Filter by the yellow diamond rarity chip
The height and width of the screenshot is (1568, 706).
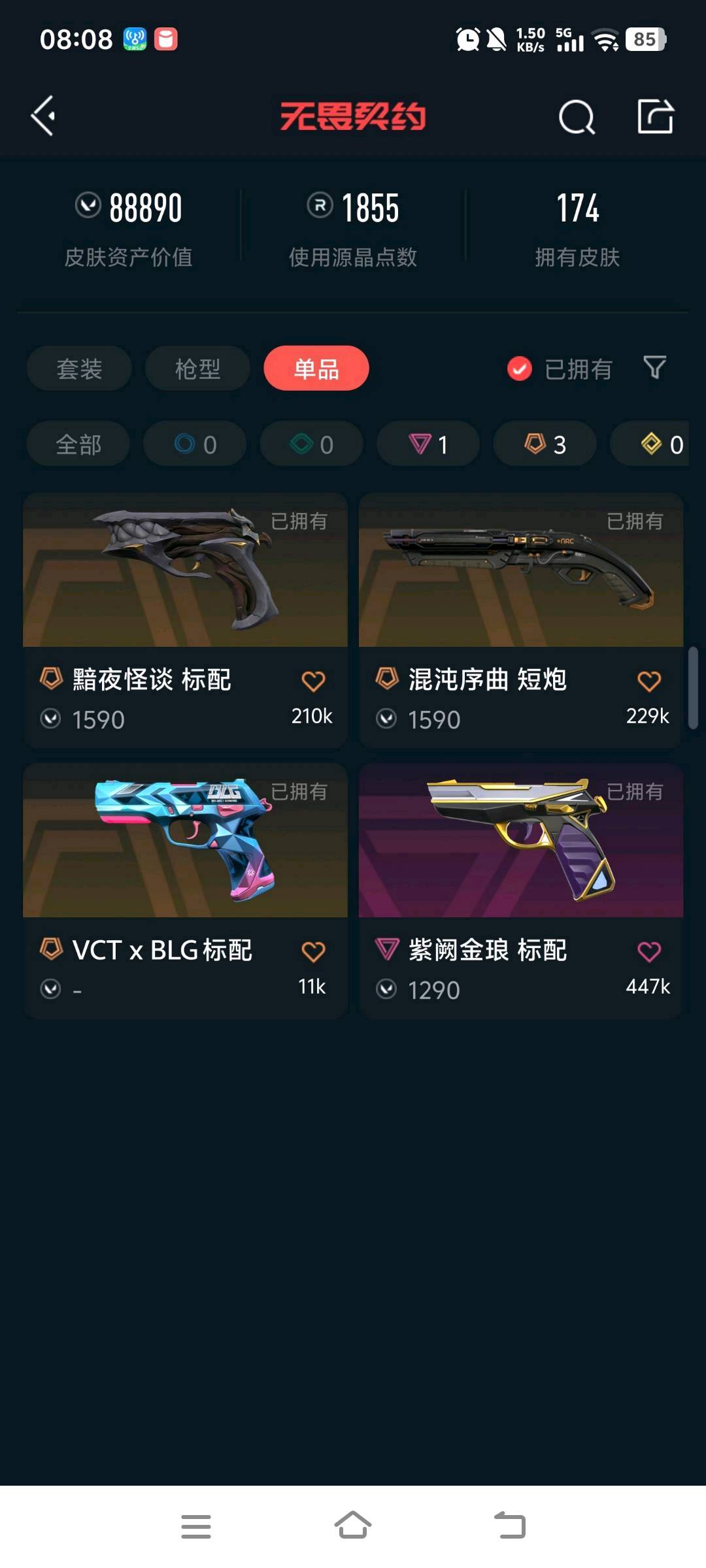coord(657,444)
